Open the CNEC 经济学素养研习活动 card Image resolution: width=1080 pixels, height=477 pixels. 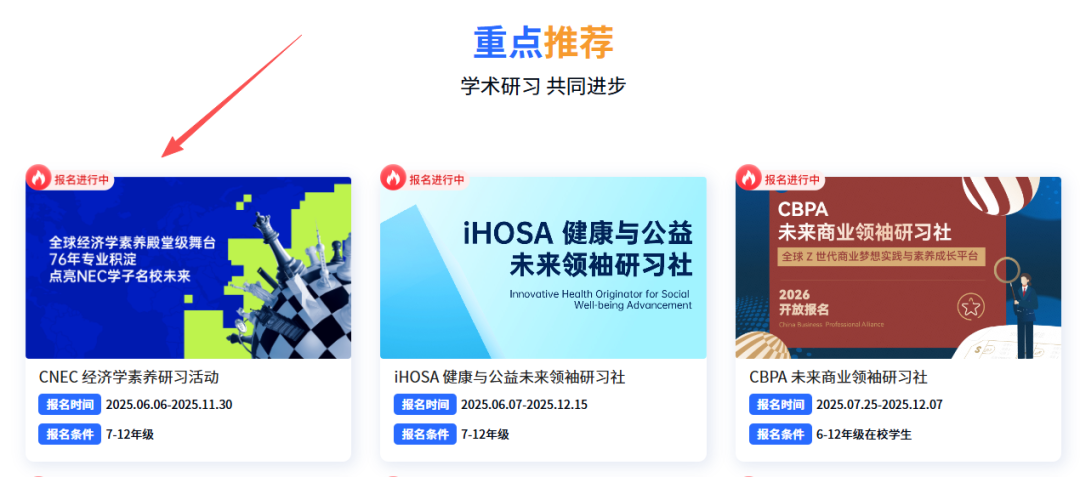(x=188, y=268)
